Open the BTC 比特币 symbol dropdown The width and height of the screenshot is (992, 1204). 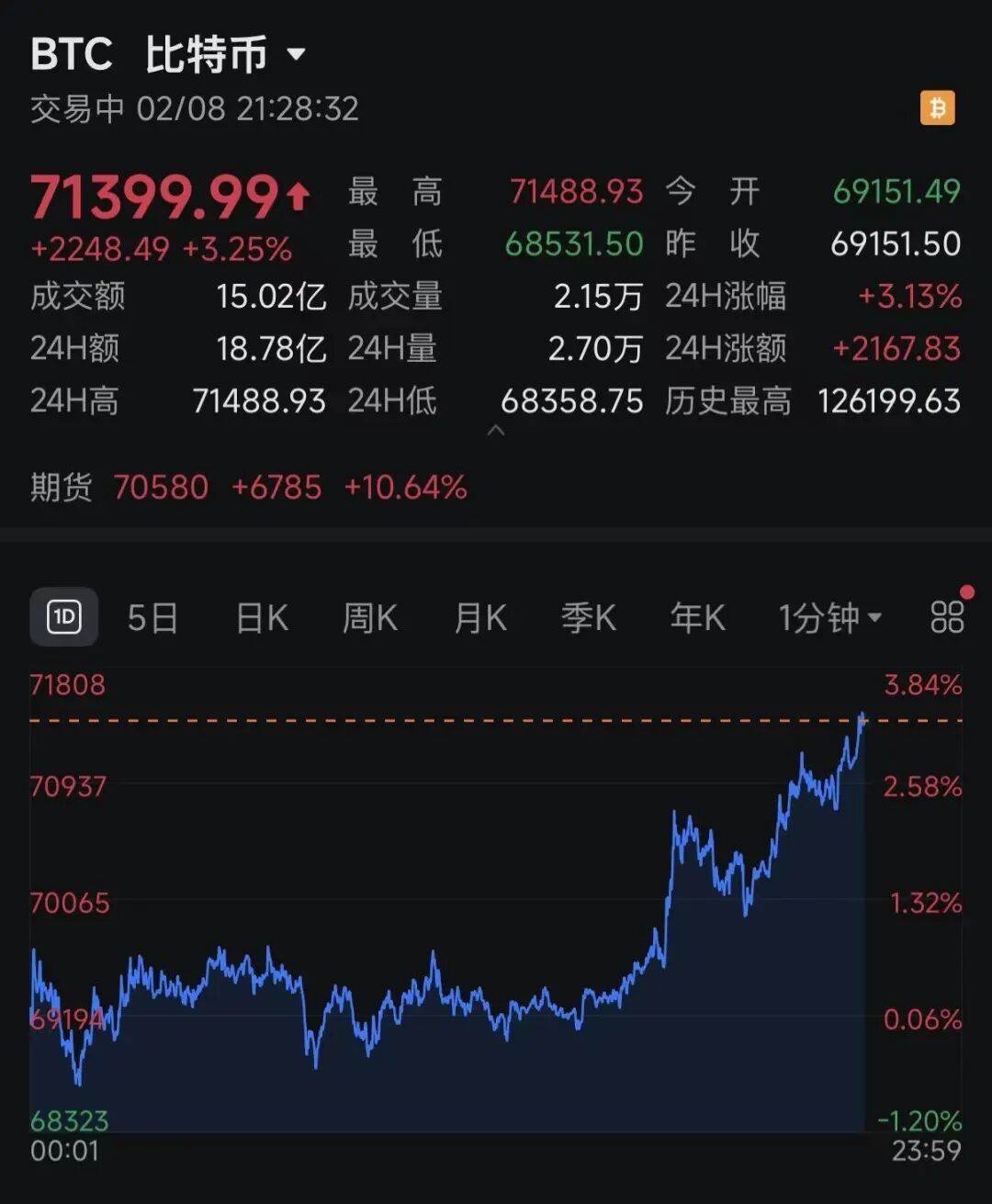click(x=295, y=54)
